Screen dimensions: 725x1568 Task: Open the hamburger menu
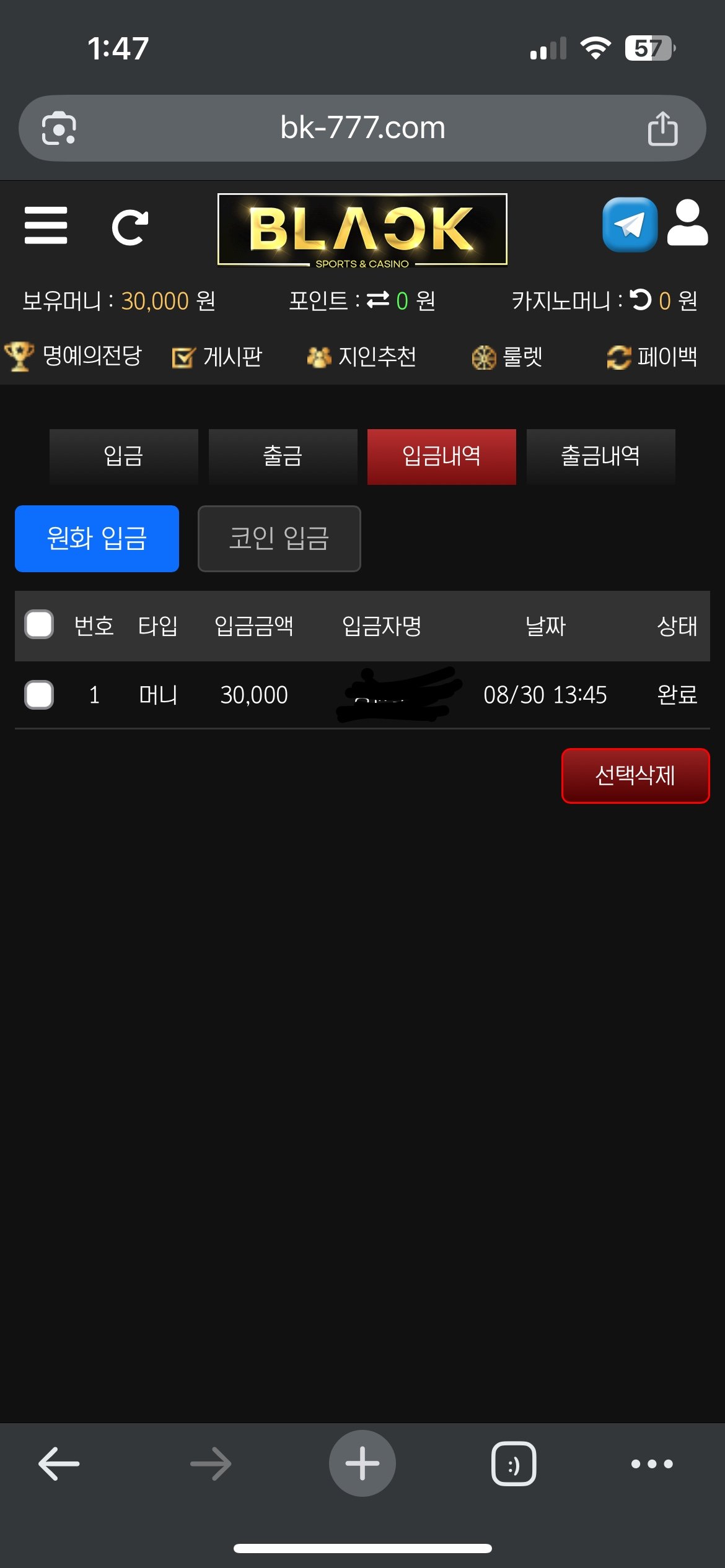46,225
